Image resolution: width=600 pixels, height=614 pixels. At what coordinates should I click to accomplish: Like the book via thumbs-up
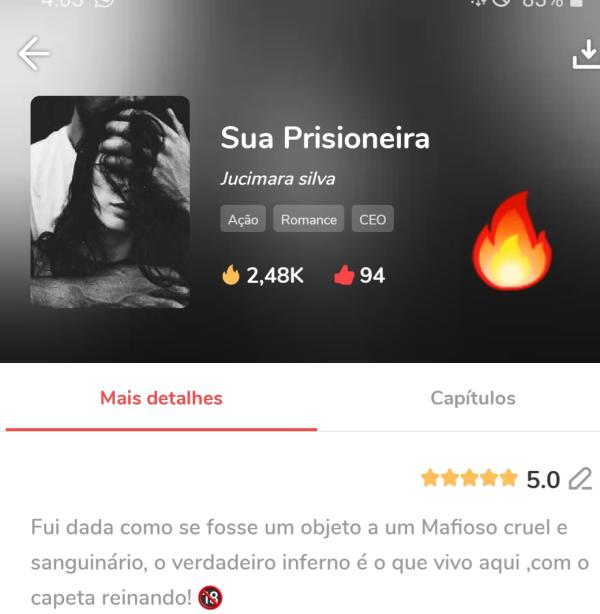[345, 276]
